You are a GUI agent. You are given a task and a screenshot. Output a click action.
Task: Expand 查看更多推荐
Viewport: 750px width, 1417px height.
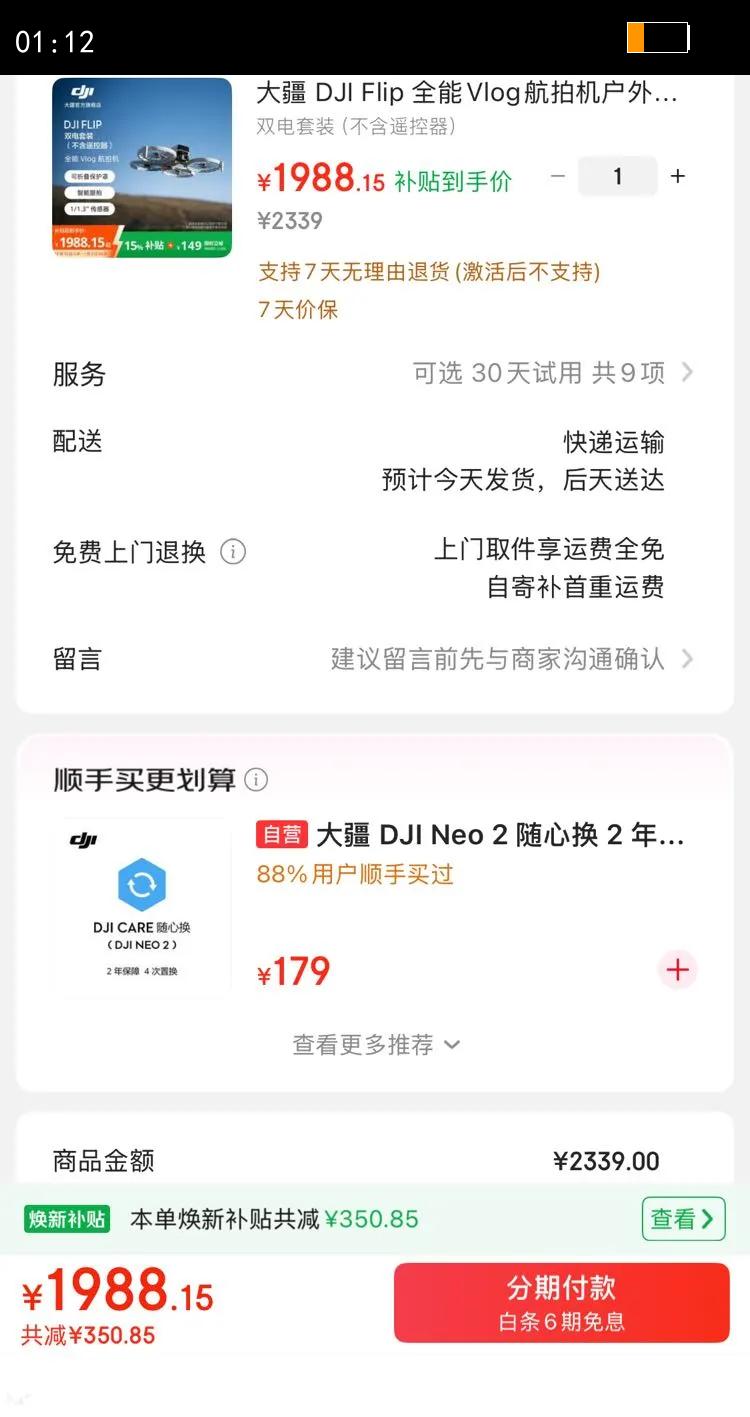tap(376, 1045)
